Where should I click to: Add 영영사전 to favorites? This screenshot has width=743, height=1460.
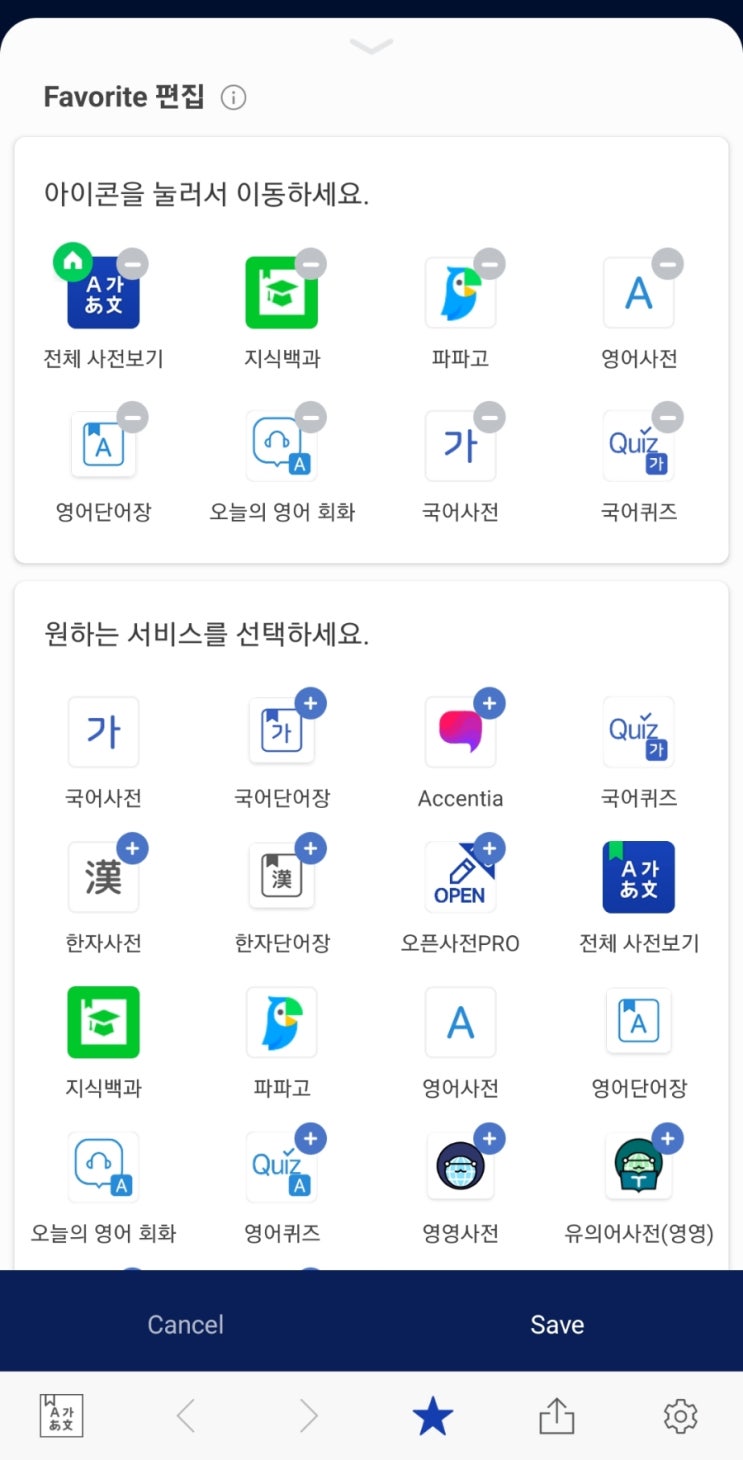pyautogui.click(x=489, y=1138)
